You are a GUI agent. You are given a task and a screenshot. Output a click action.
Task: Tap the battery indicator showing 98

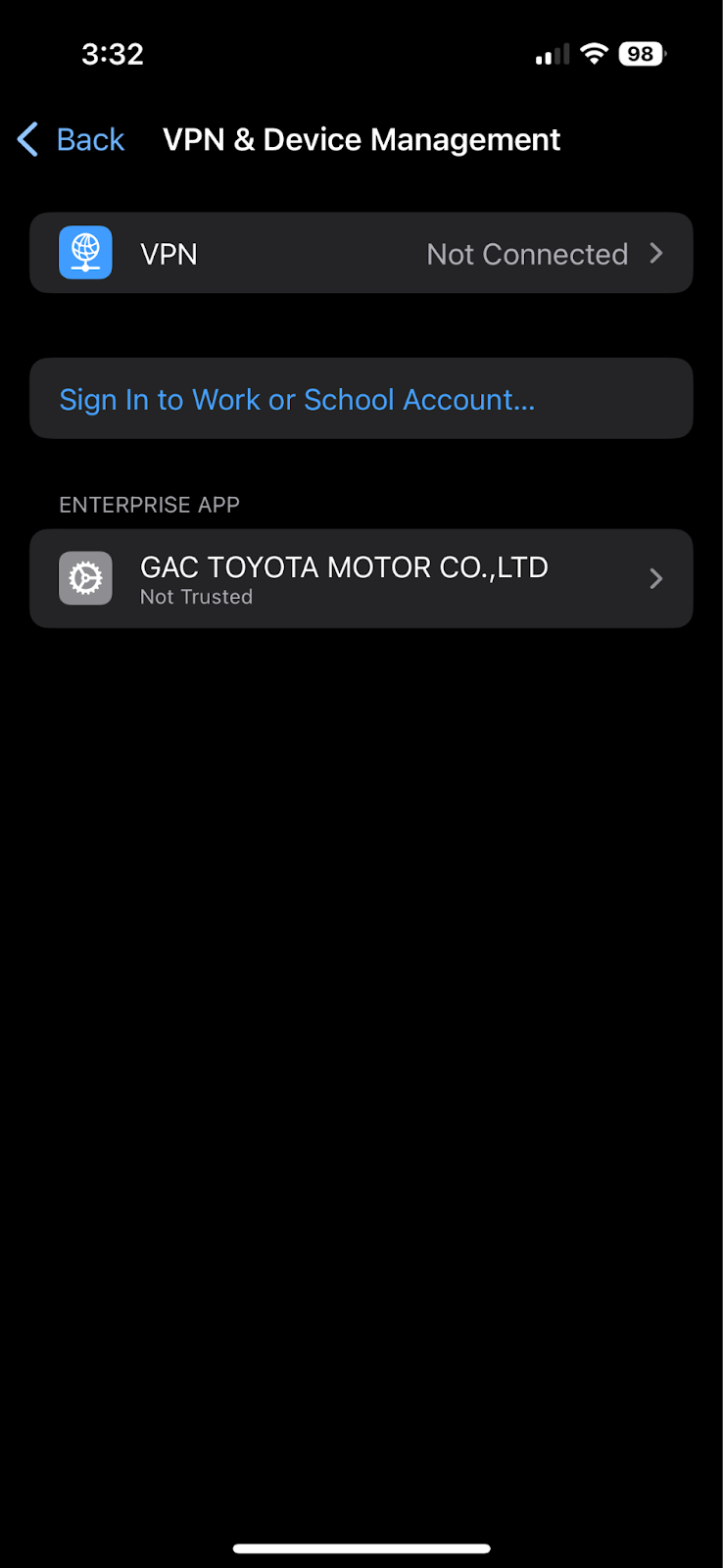641,53
